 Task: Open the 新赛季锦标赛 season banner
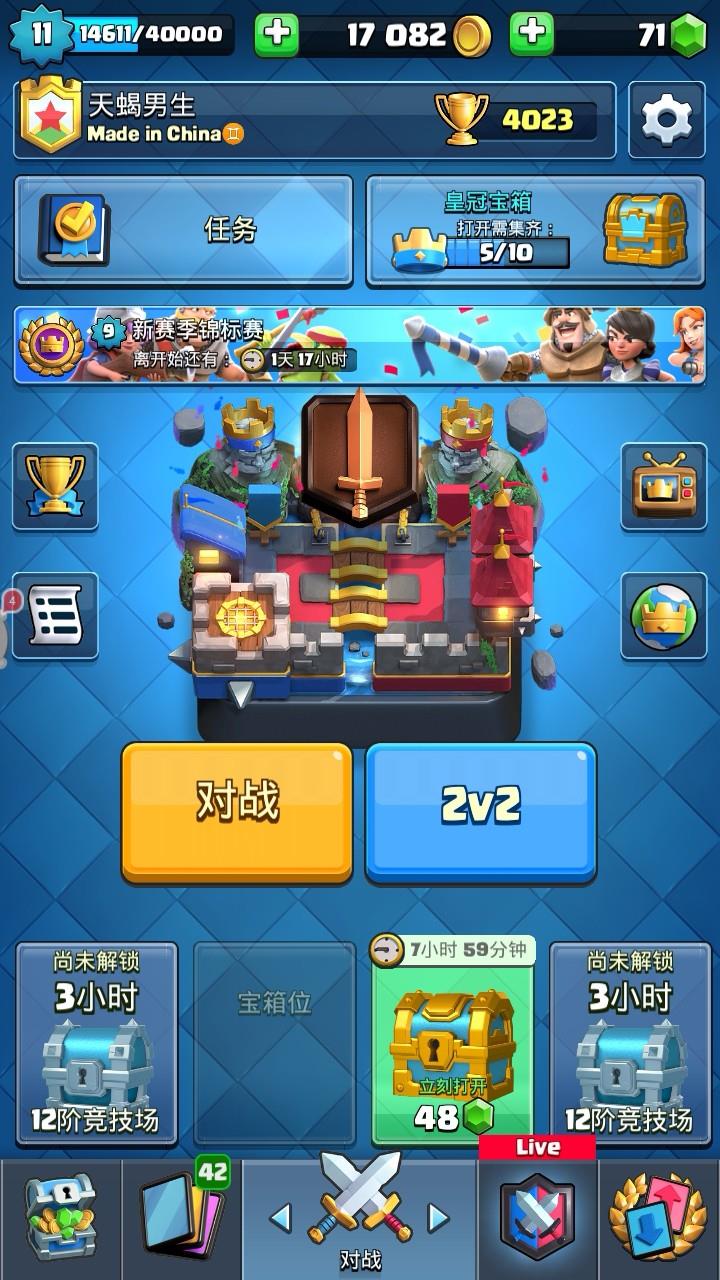[x=360, y=346]
